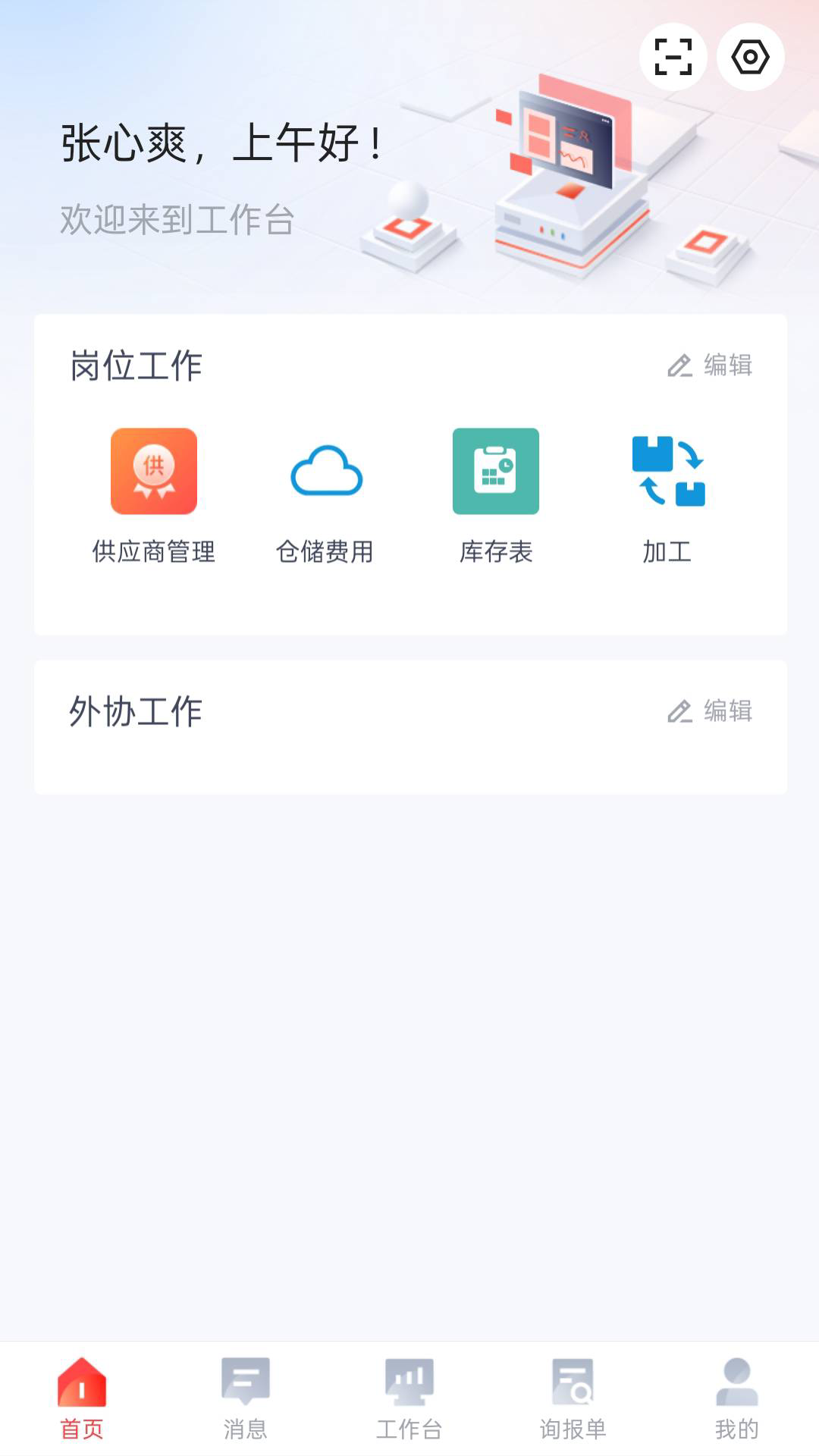Go to the 询报单 tab
Image resolution: width=819 pixels, height=1456 pixels.
(x=573, y=1398)
